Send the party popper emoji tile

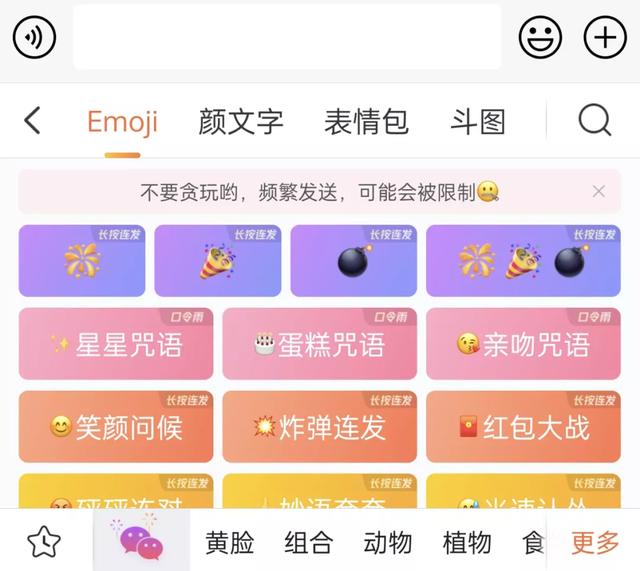[x=218, y=261]
